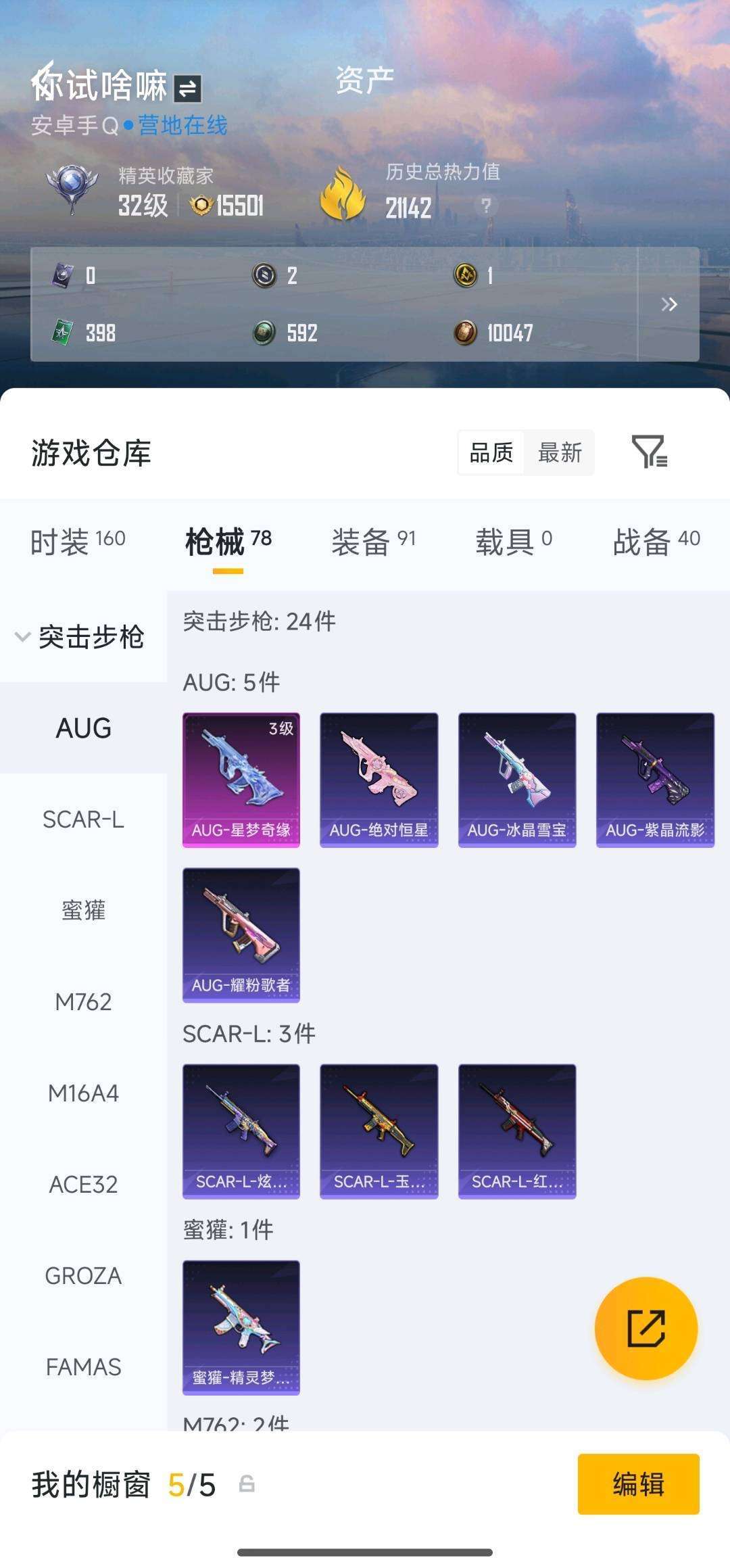Open the 营地在线 link
The image size is (730, 1568).
pyautogui.click(x=182, y=126)
